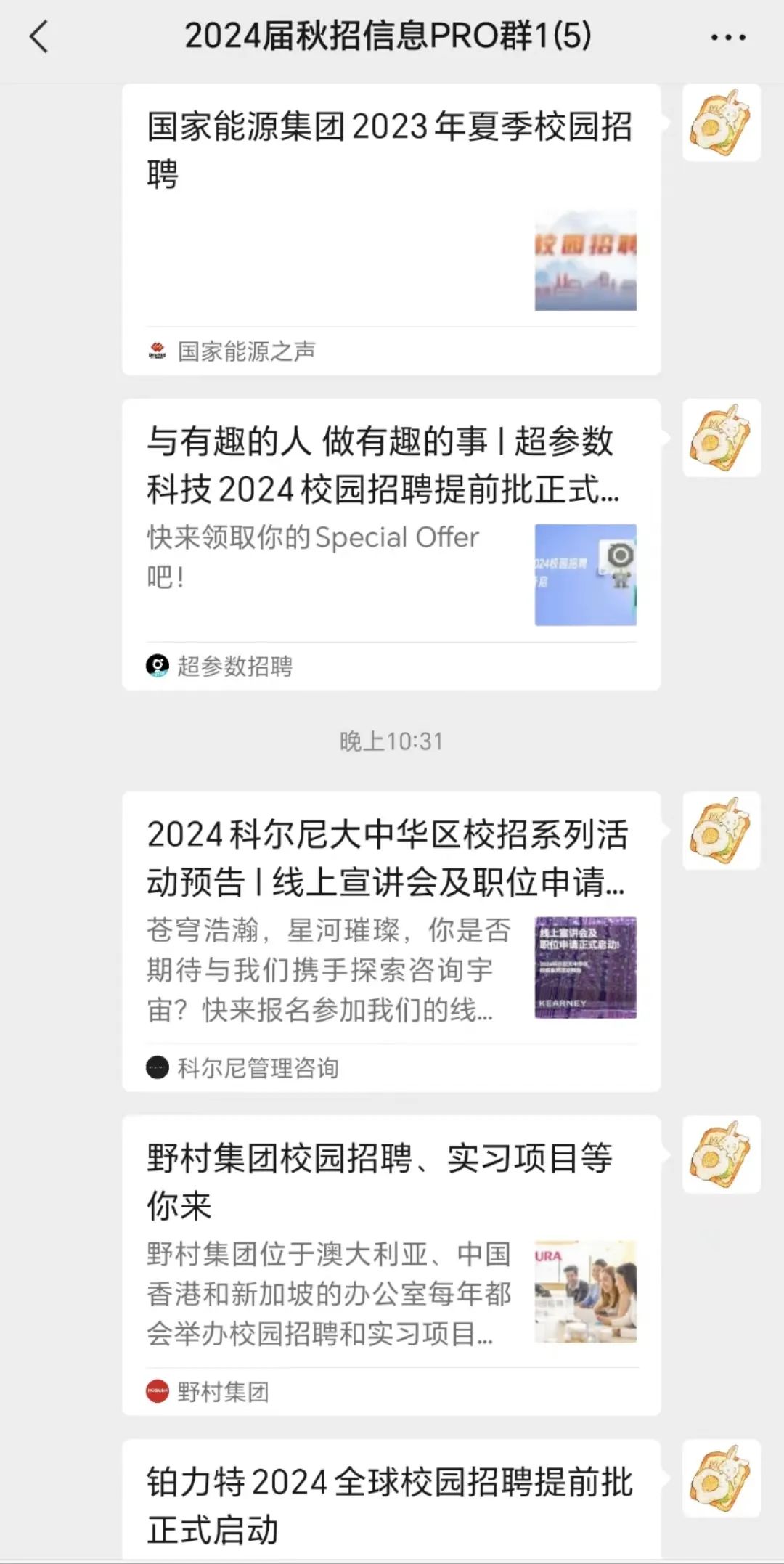Screen dimensions: 784x1564
Task: View sender's avatar beside the 国家能源集团 message
Action: coord(722,123)
